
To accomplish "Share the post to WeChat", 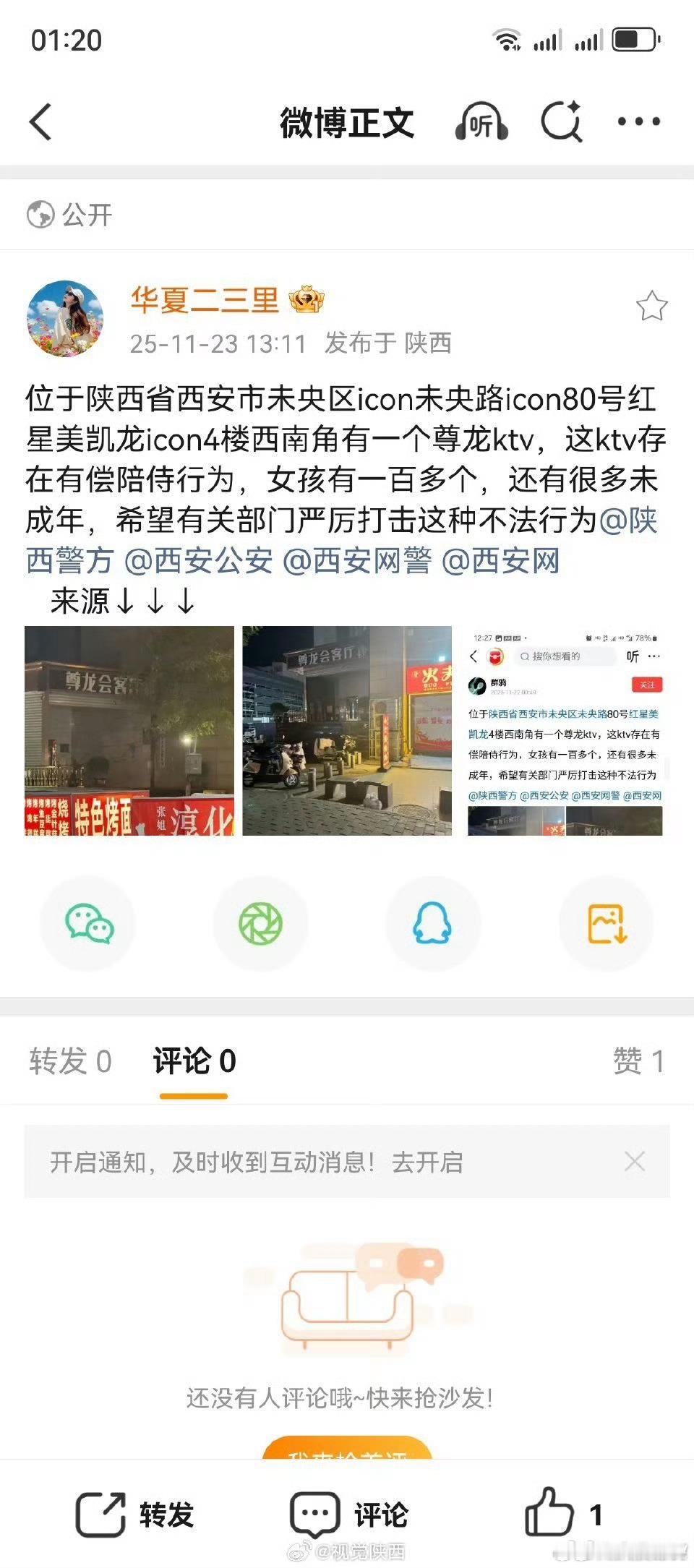I will tap(87, 923).
